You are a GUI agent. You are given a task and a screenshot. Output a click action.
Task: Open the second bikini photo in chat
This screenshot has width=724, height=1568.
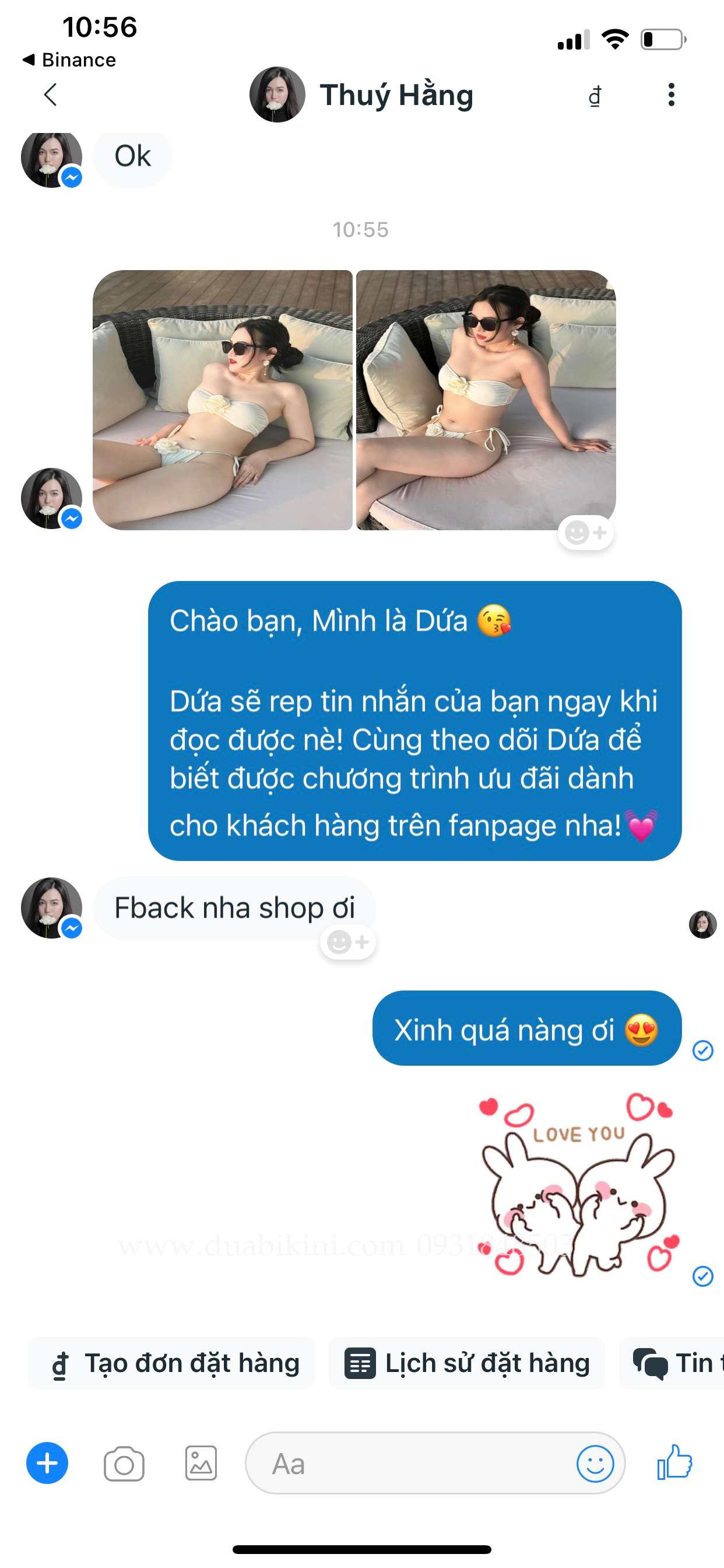click(486, 400)
